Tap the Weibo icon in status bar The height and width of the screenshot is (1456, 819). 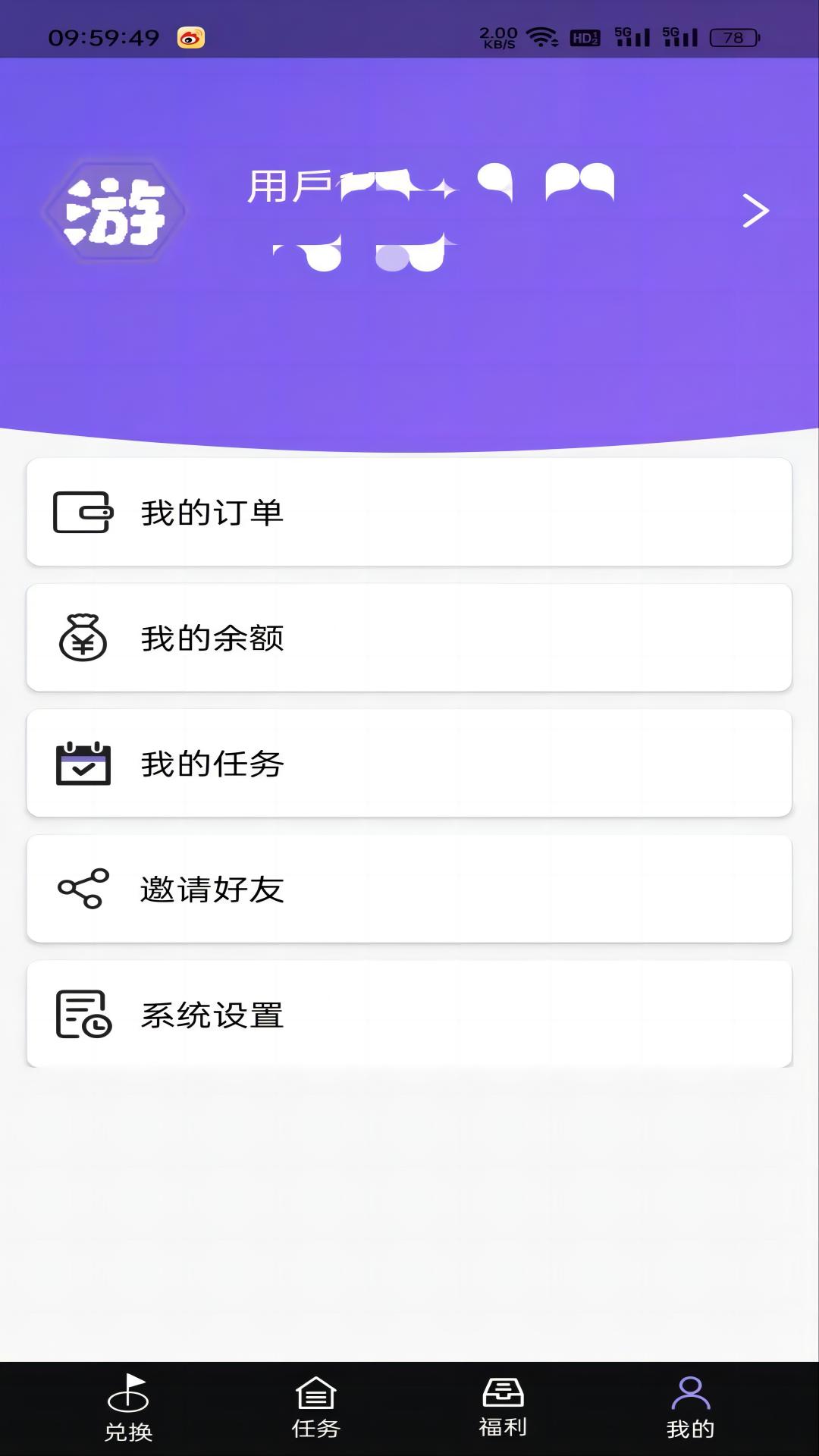tap(190, 36)
